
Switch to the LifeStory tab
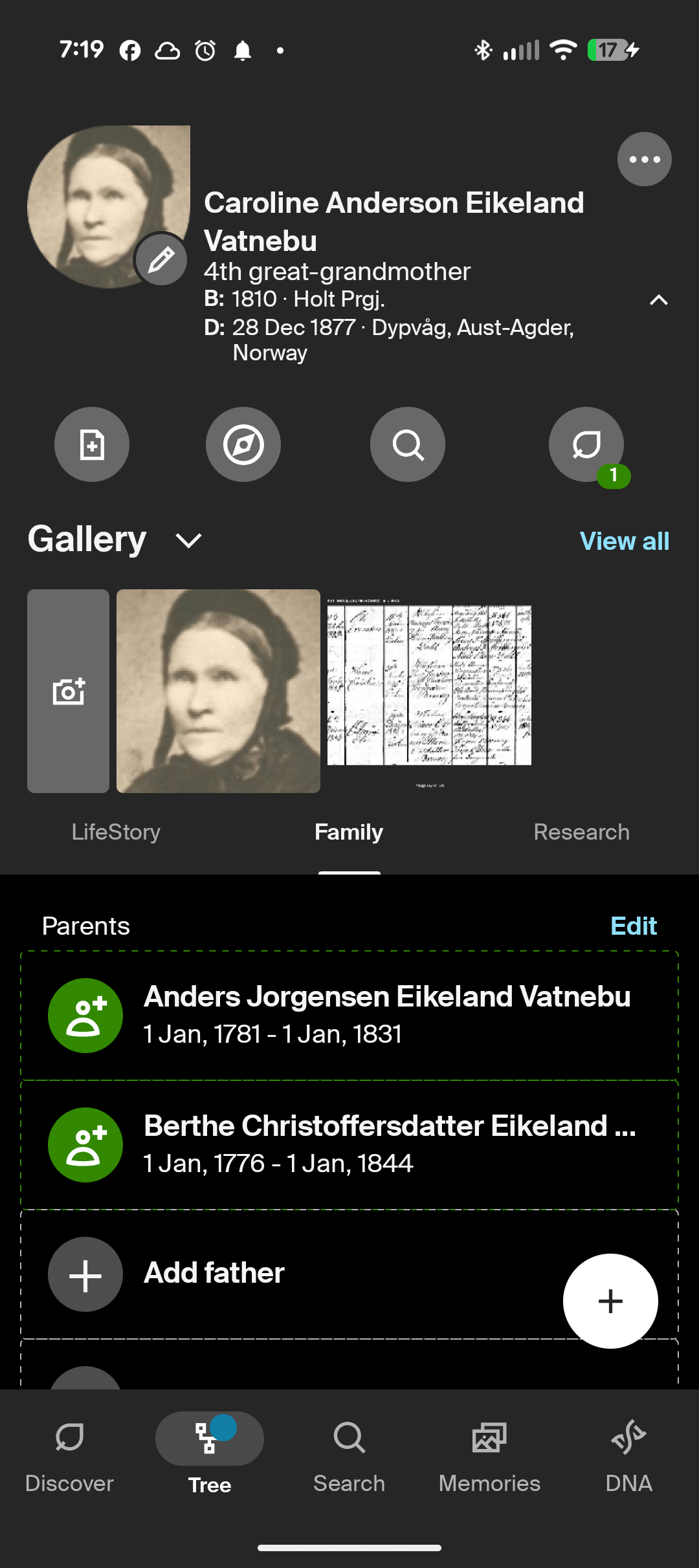tap(116, 832)
